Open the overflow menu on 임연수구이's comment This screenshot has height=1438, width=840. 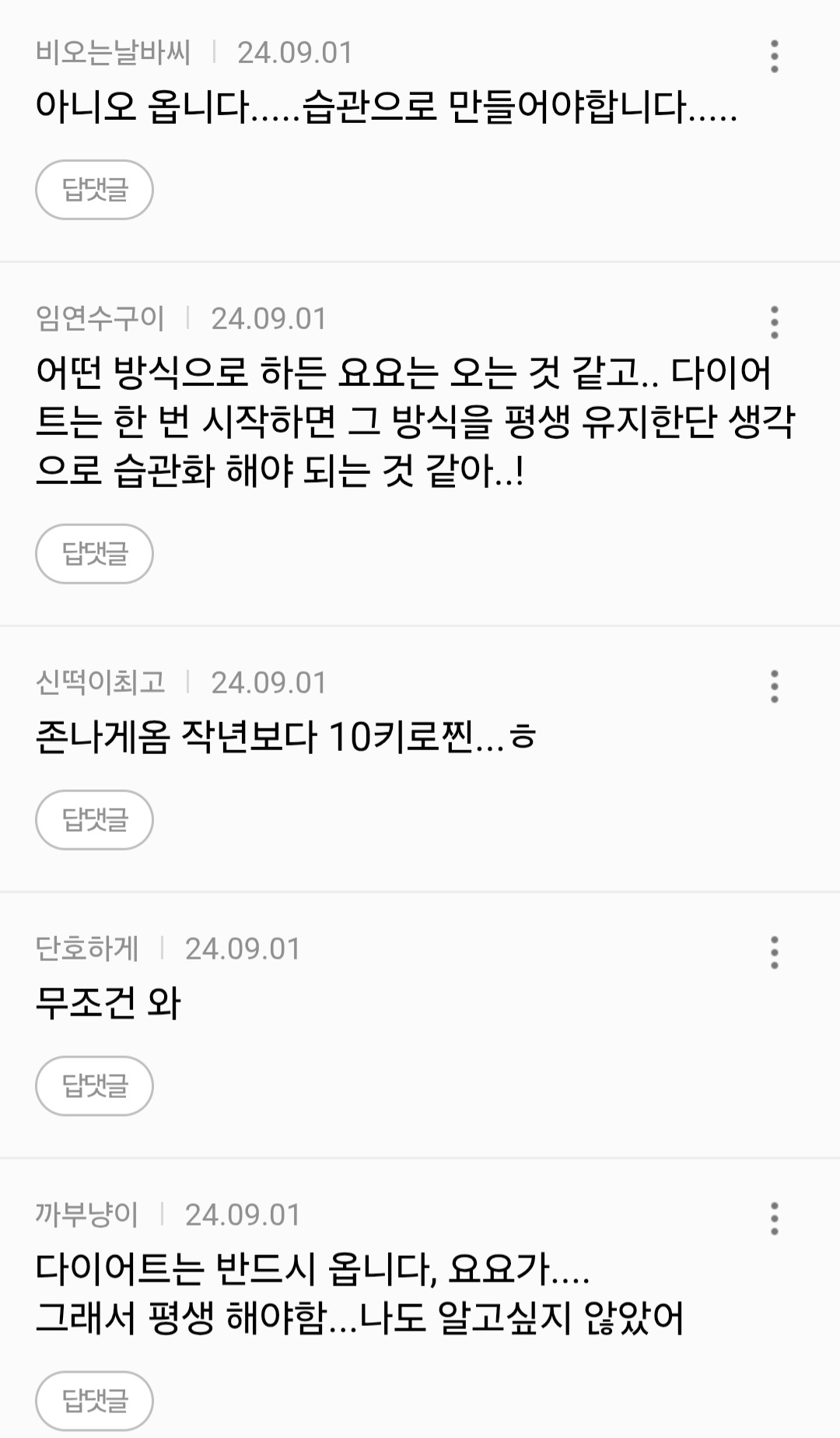pos(774,323)
